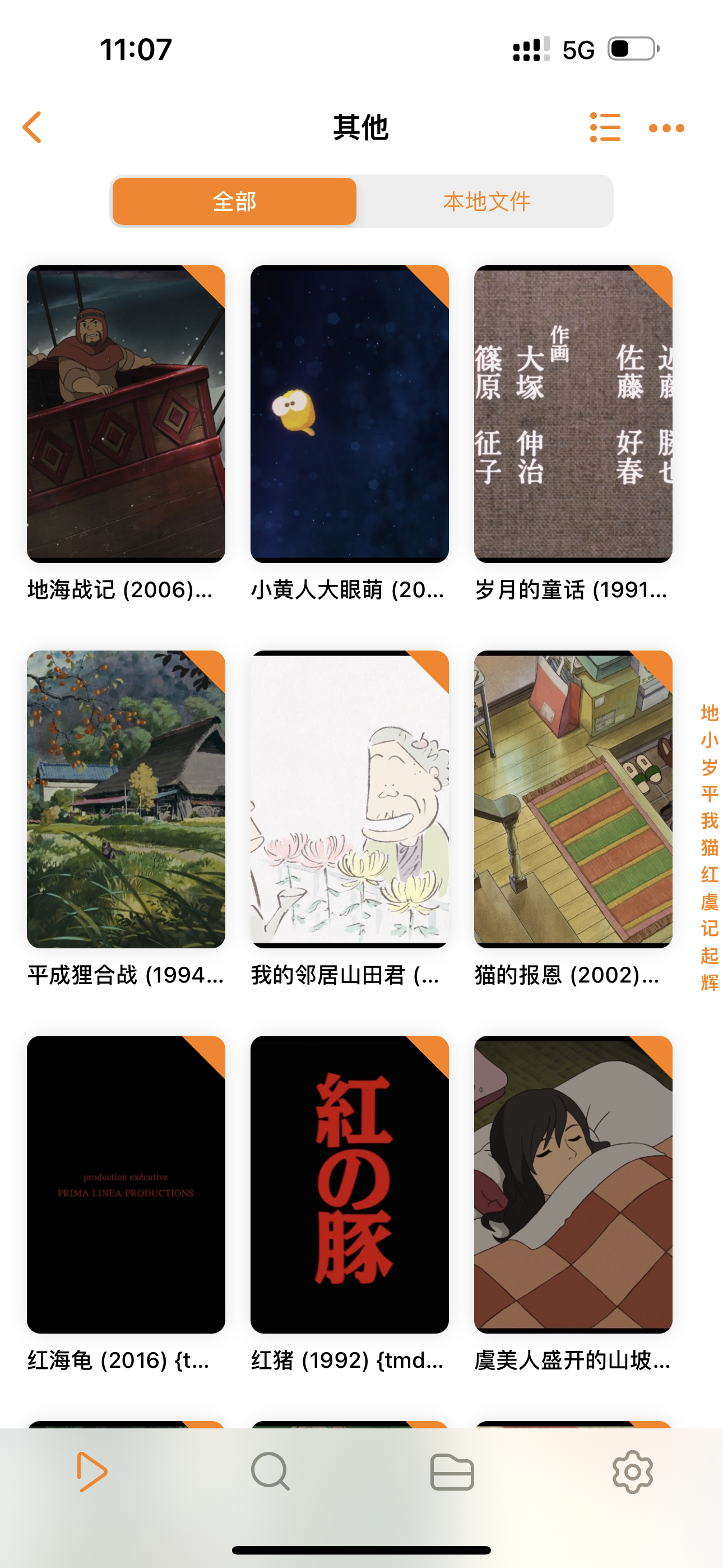Open 平成狸合战 (1994)

[x=126, y=799]
